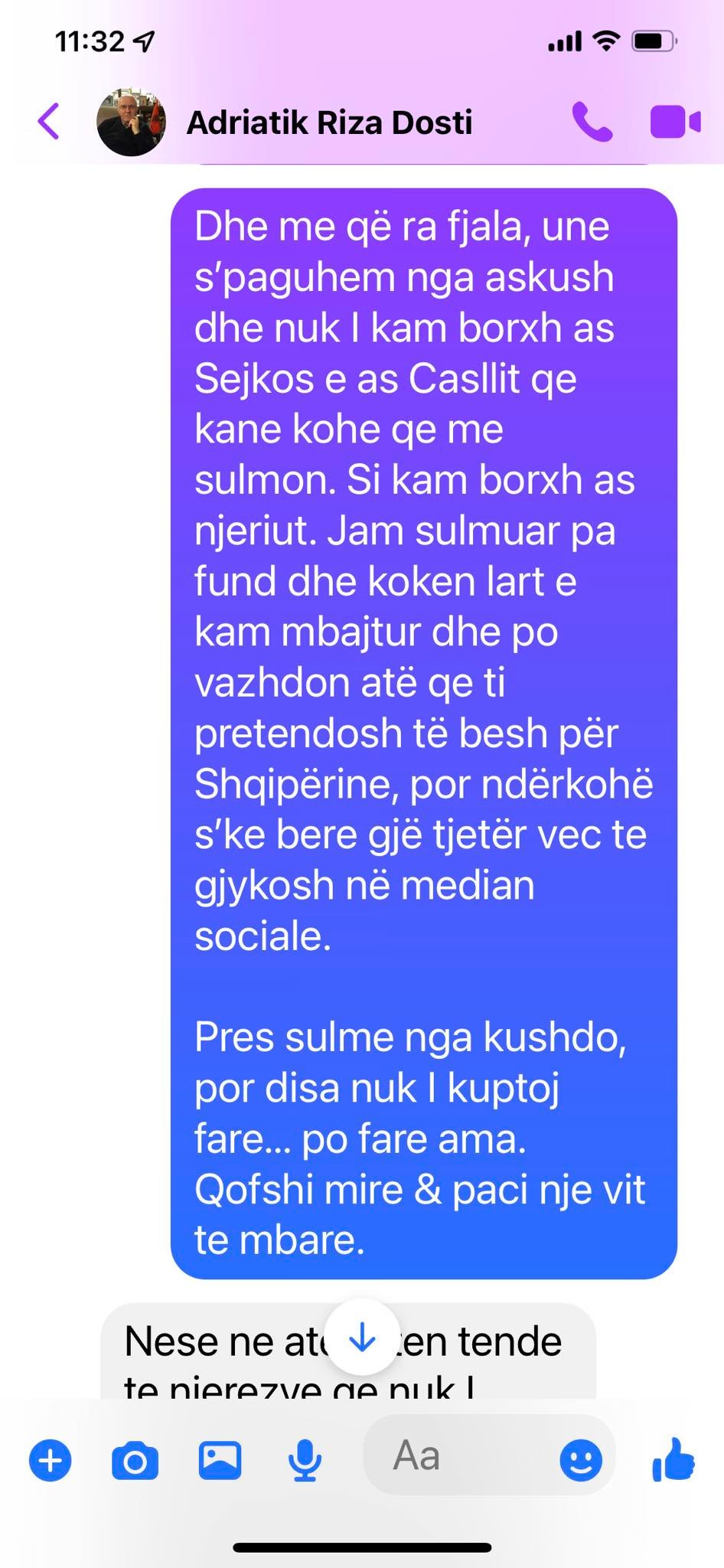Focus the Aa message input field
Viewport: 724px width, 1568px height.
[x=459, y=1456]
